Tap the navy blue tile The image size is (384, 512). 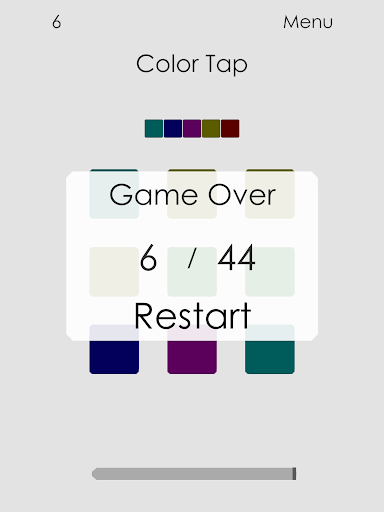pyautogui.click(x=114, y=349)
